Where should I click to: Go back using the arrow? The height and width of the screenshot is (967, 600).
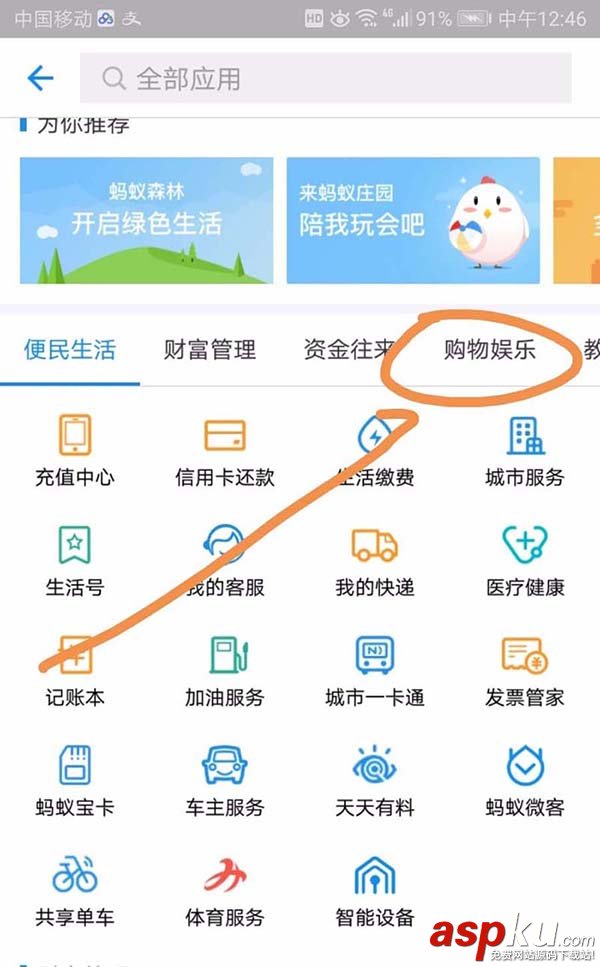point(40,78)
